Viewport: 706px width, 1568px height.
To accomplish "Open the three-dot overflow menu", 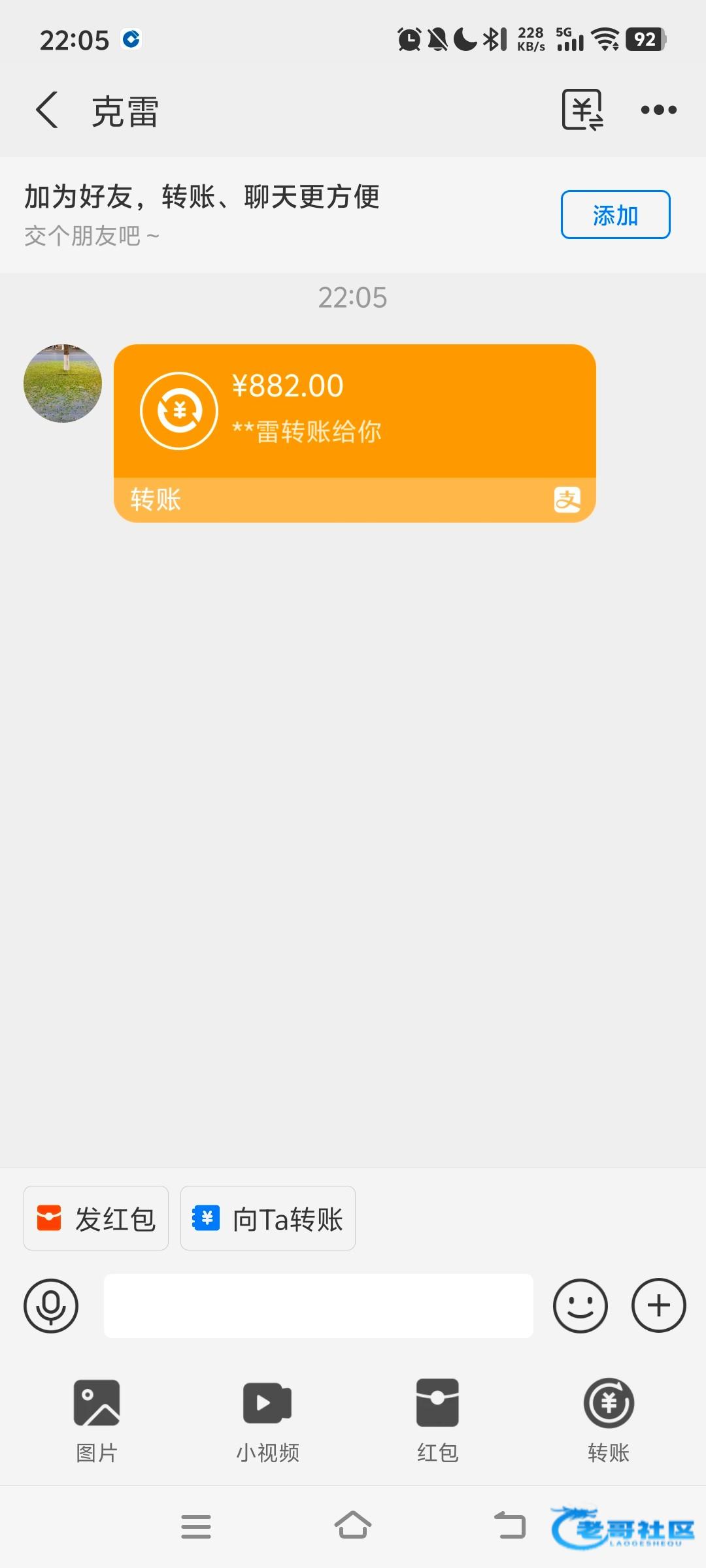I will tap(658, 110).
